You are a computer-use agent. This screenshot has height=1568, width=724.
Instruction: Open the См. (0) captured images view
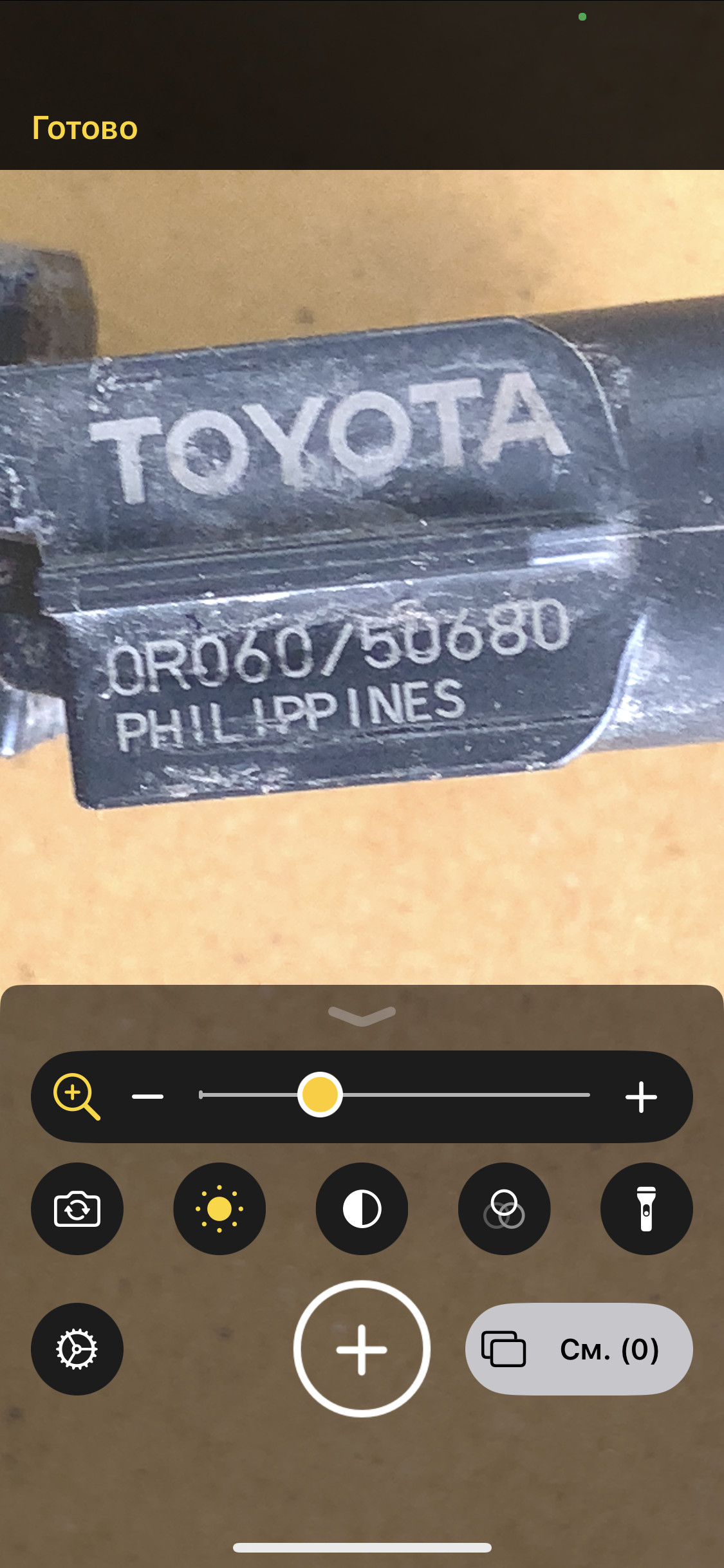[579, 1349]
